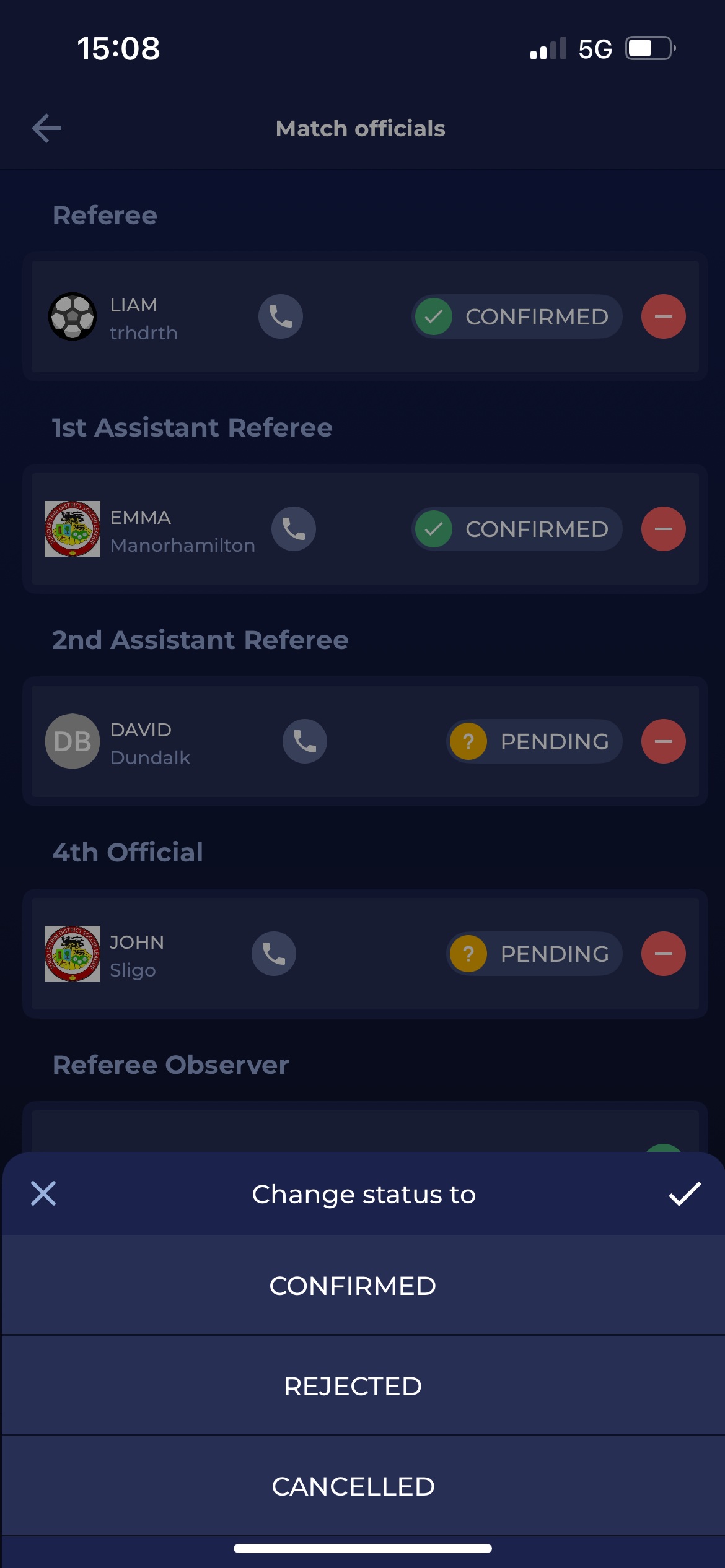This screenshot has width=725, height=1568.
Task: Go back from Match officials
Action: tap(46, 128)
